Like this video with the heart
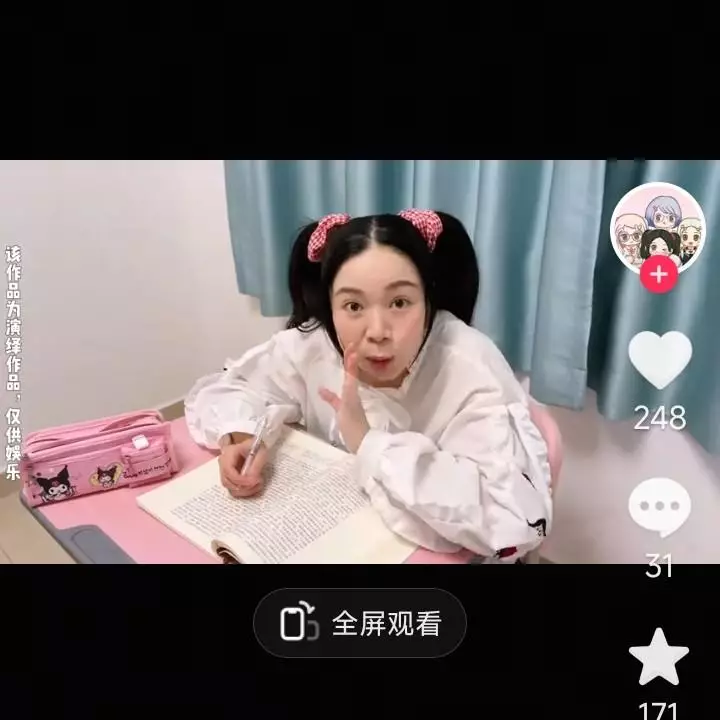The image size is (720, 720). (x=659, y=359)
